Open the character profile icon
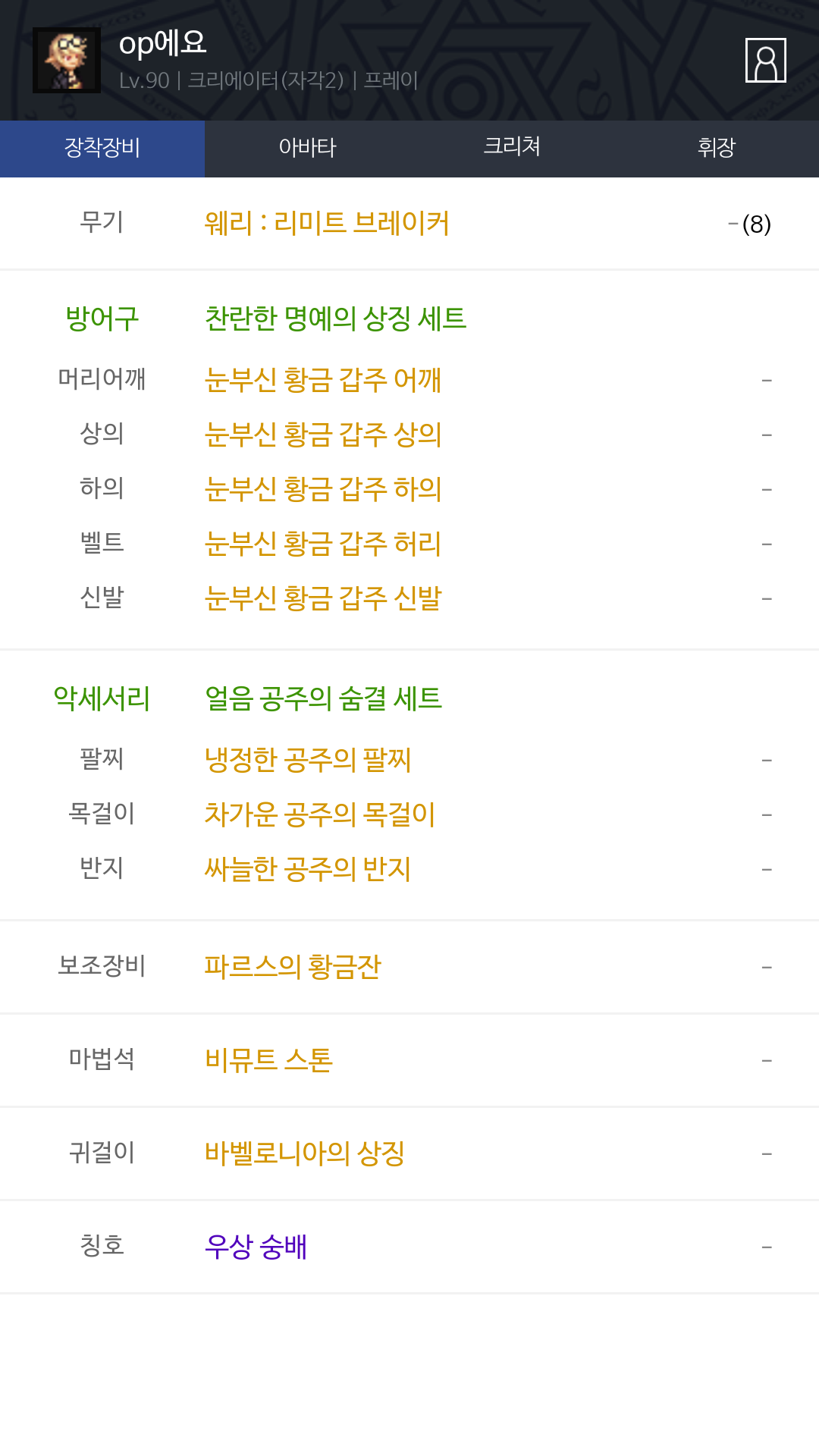This screenshot has height=1456, width=819. click(x=765, y=60)
